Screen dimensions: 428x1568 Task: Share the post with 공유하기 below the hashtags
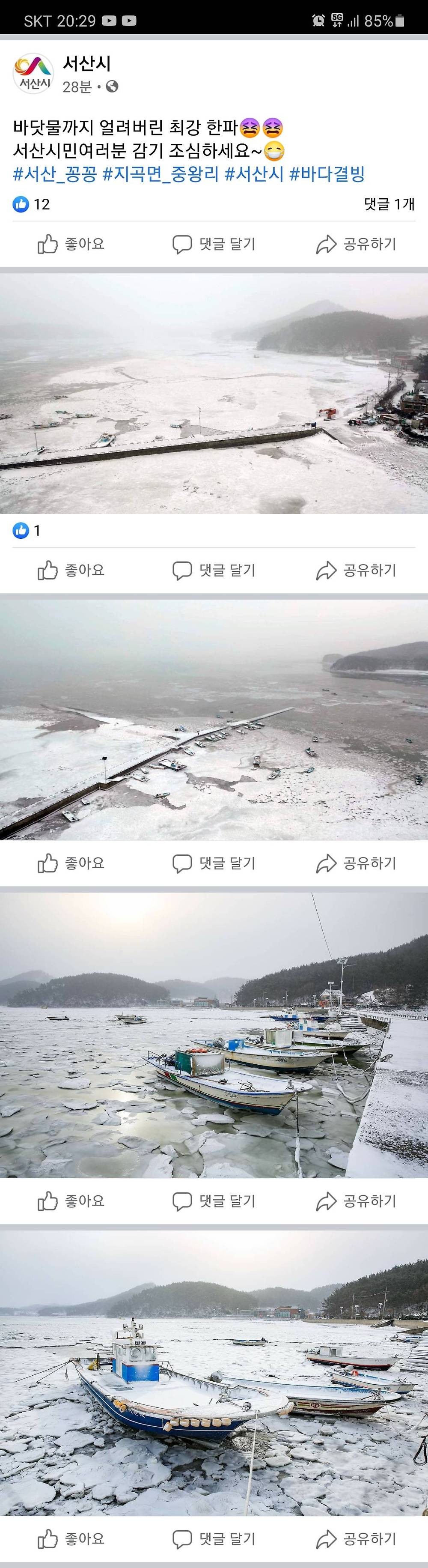coord(356,244)
